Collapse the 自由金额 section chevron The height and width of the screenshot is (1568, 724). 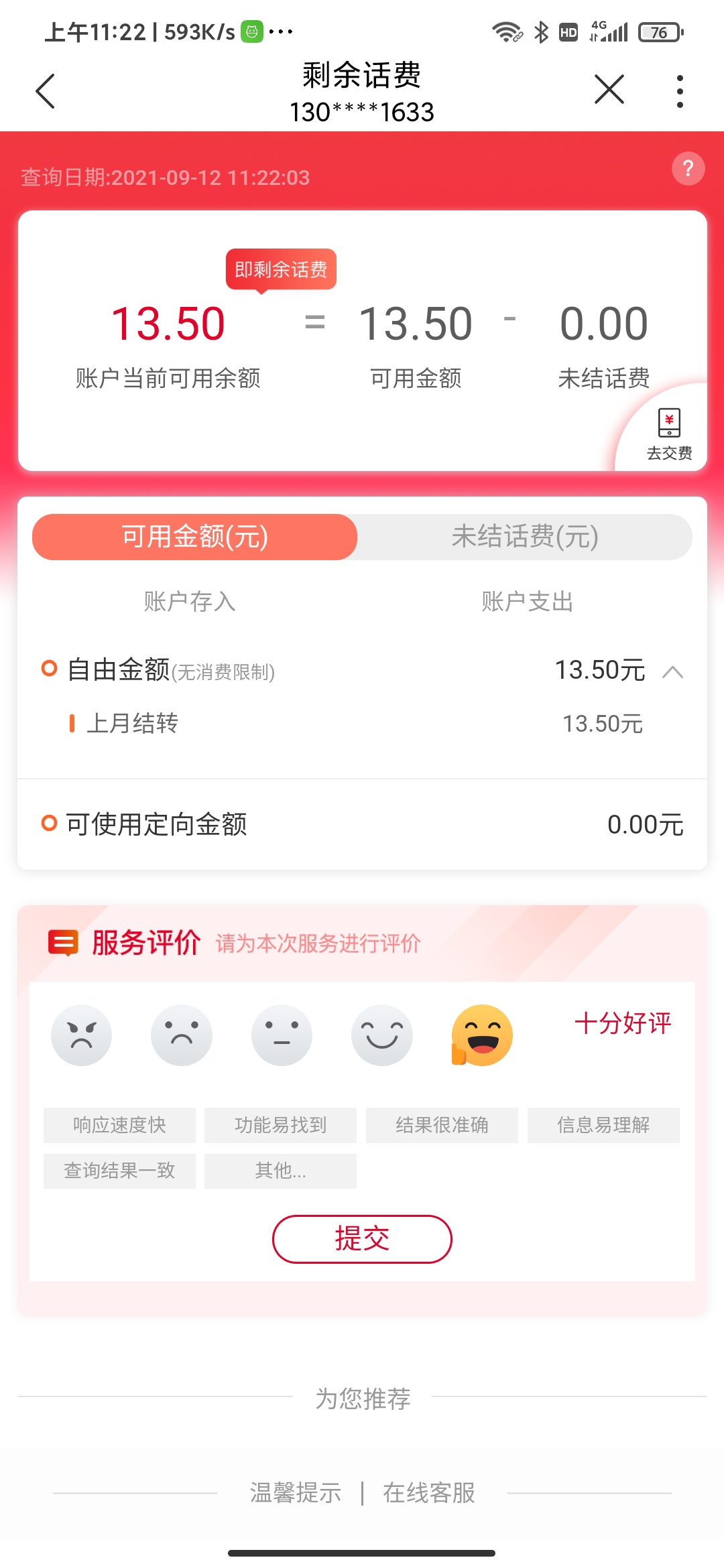pyautogui.click(x=672, y=671)
